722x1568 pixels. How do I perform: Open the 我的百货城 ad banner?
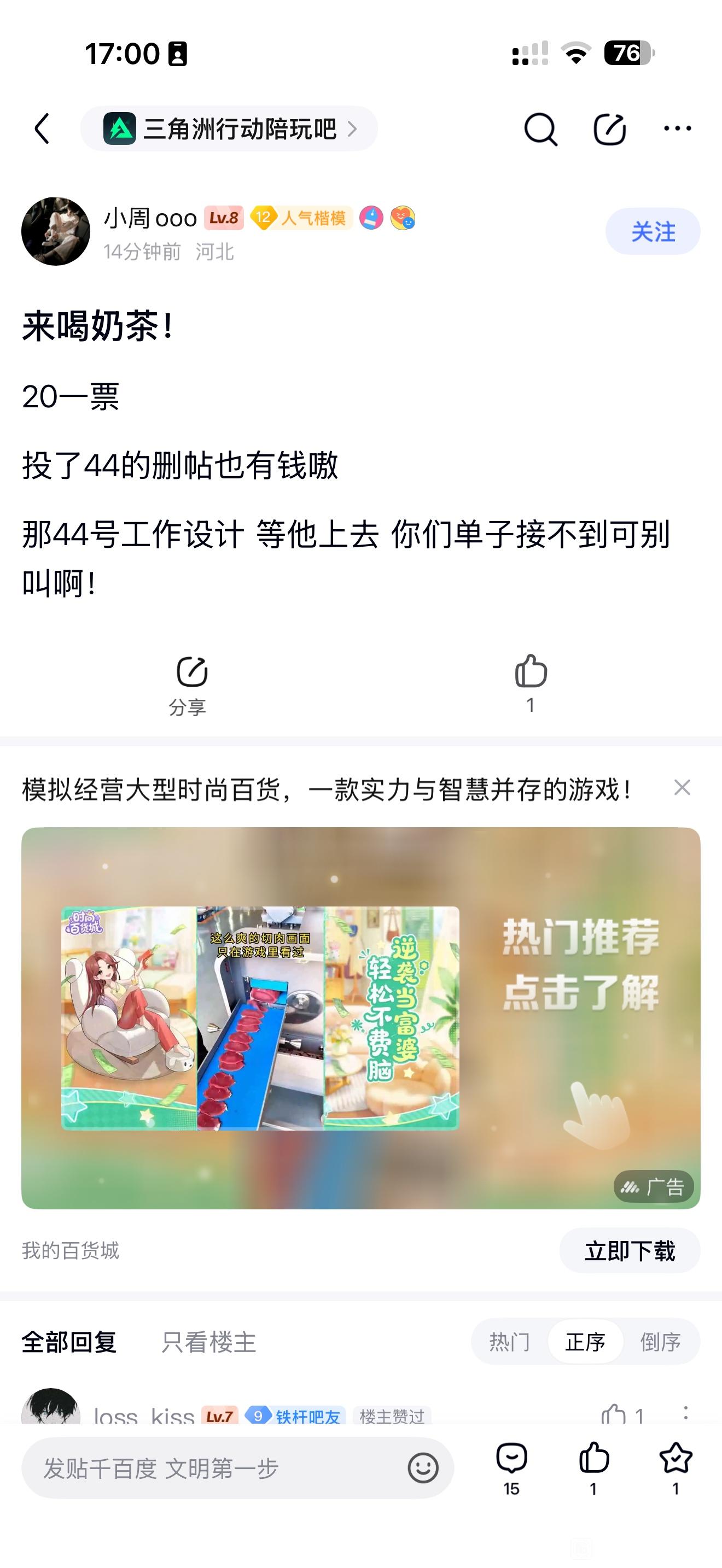pyautogui.click(x=360, y=1018)
